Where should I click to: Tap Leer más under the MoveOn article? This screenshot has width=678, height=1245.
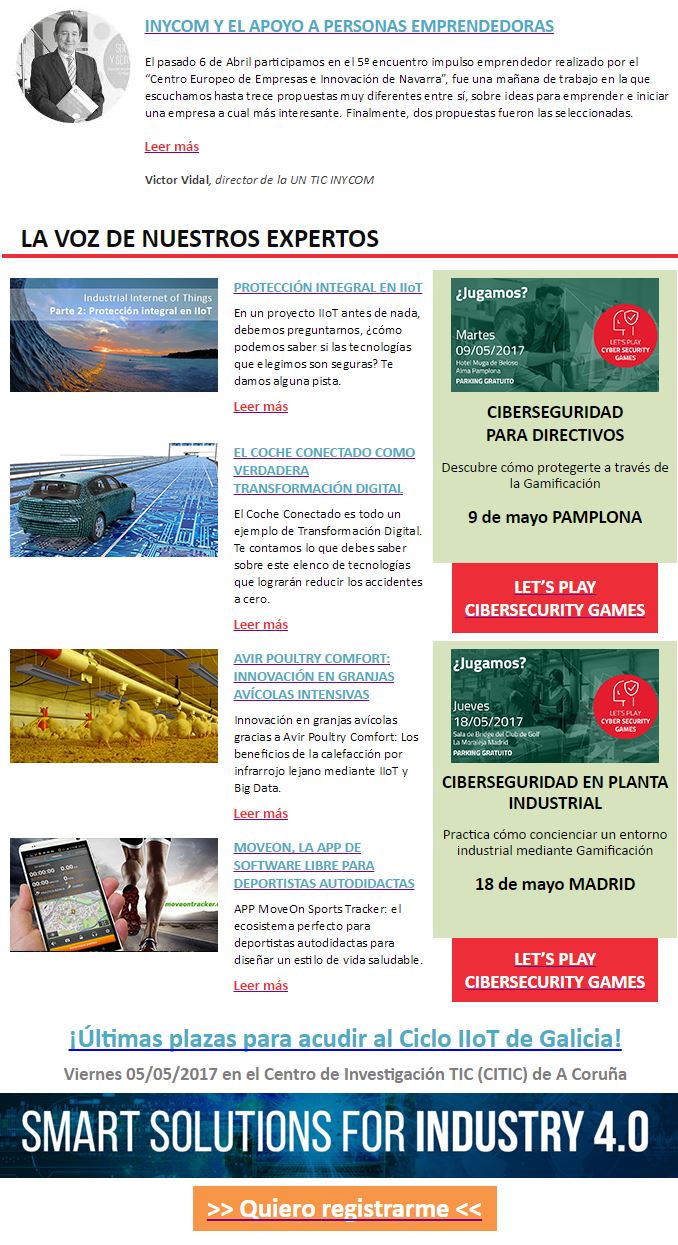[x=260, y=986]
